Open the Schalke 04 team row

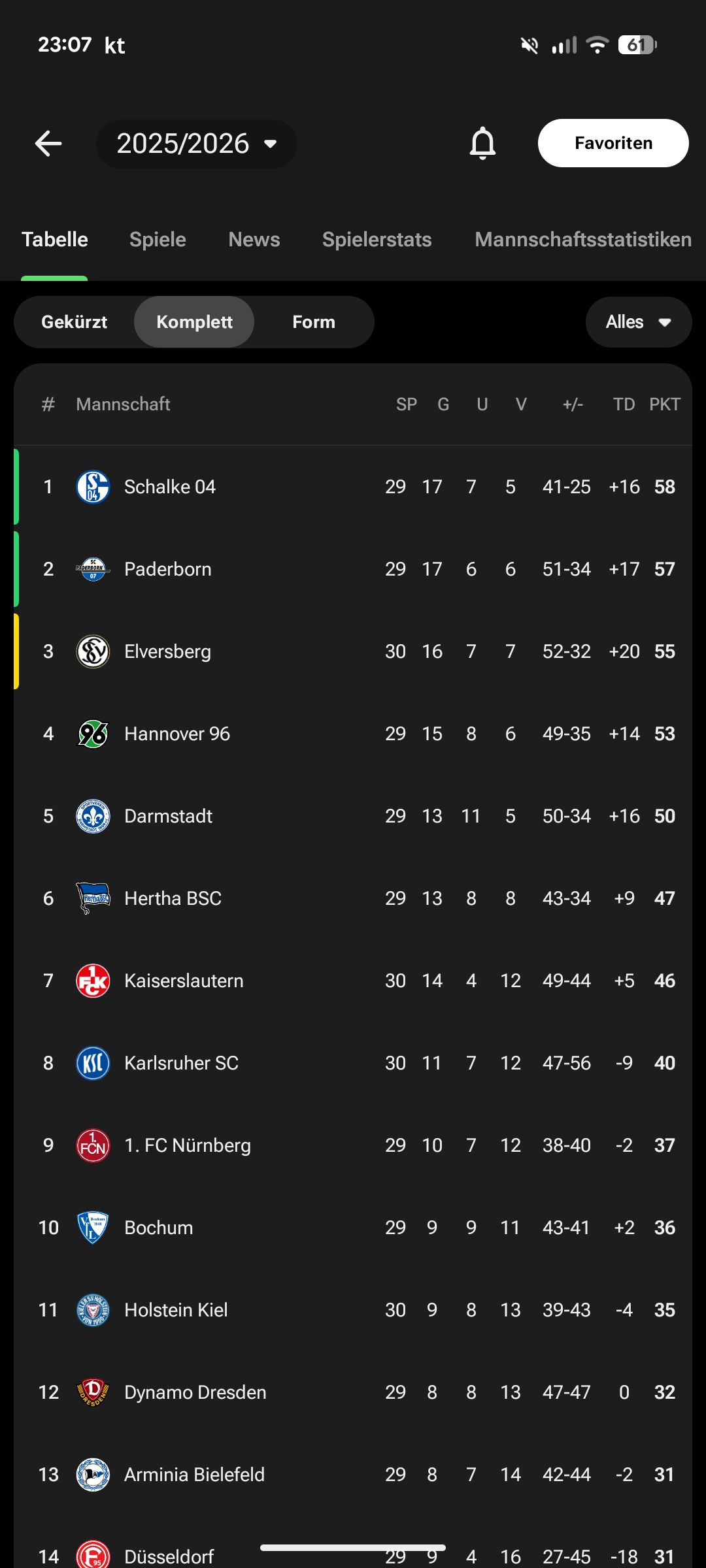169,487
